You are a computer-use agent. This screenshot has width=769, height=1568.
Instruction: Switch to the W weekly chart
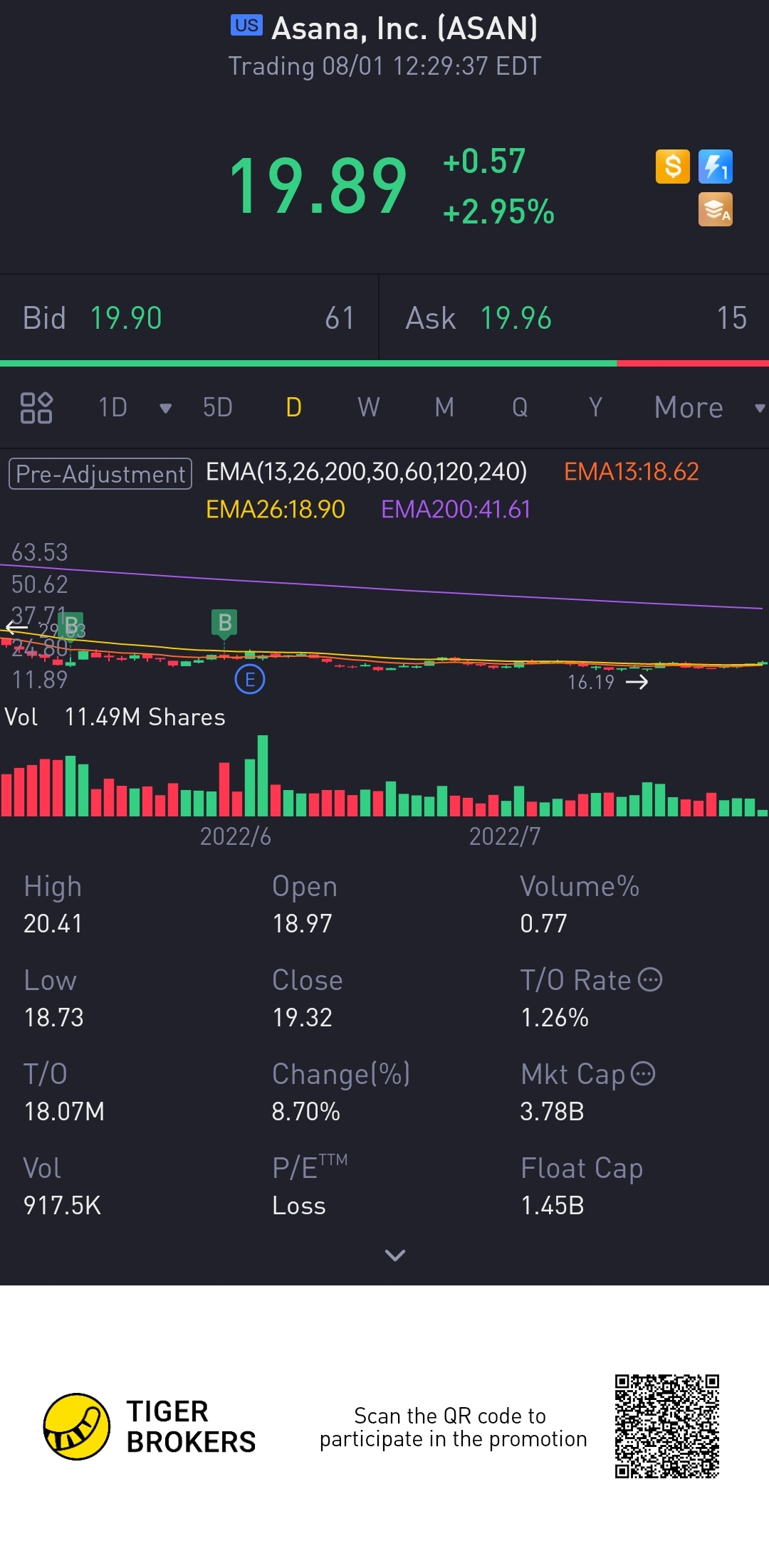coord(369,408)
